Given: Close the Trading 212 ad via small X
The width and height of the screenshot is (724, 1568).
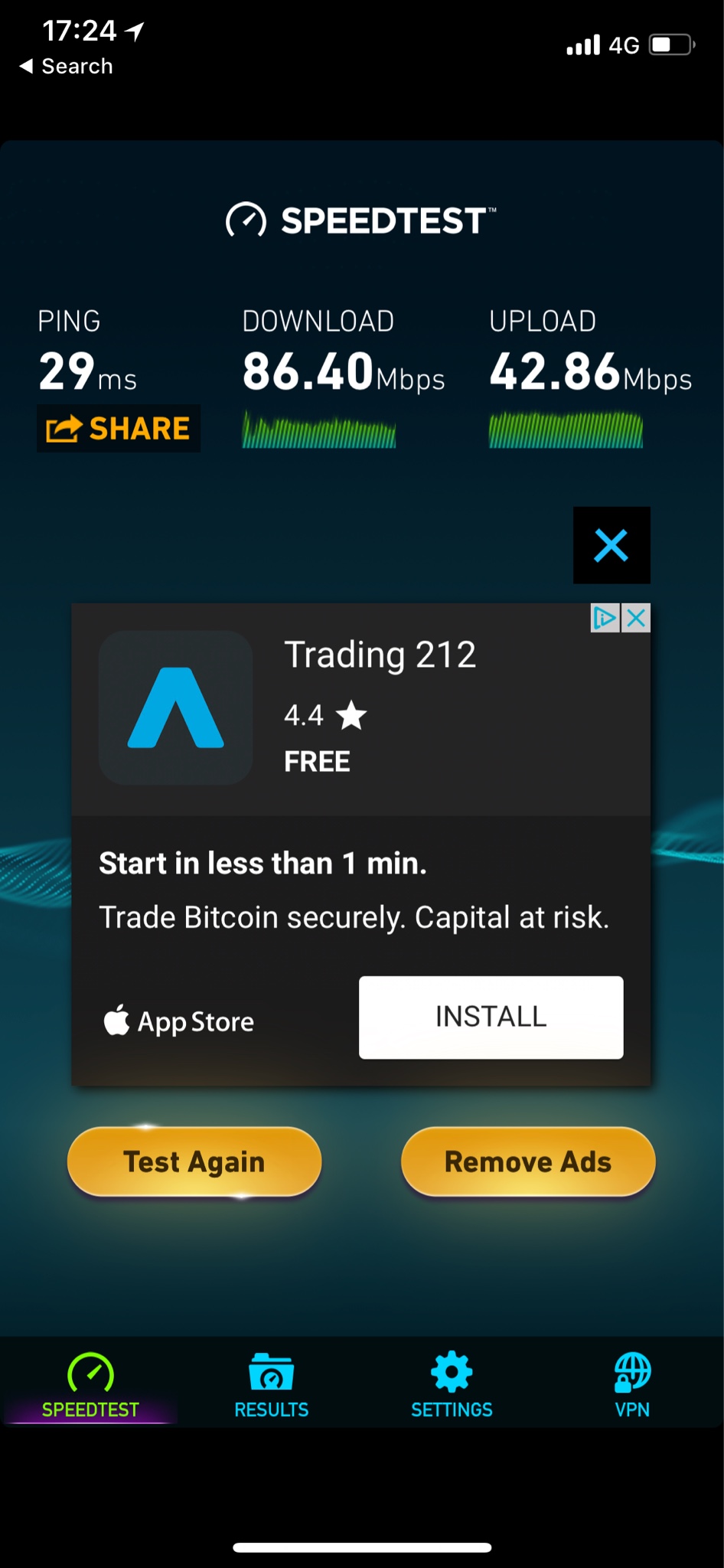Looking at the screenshot, I should 636,618.
